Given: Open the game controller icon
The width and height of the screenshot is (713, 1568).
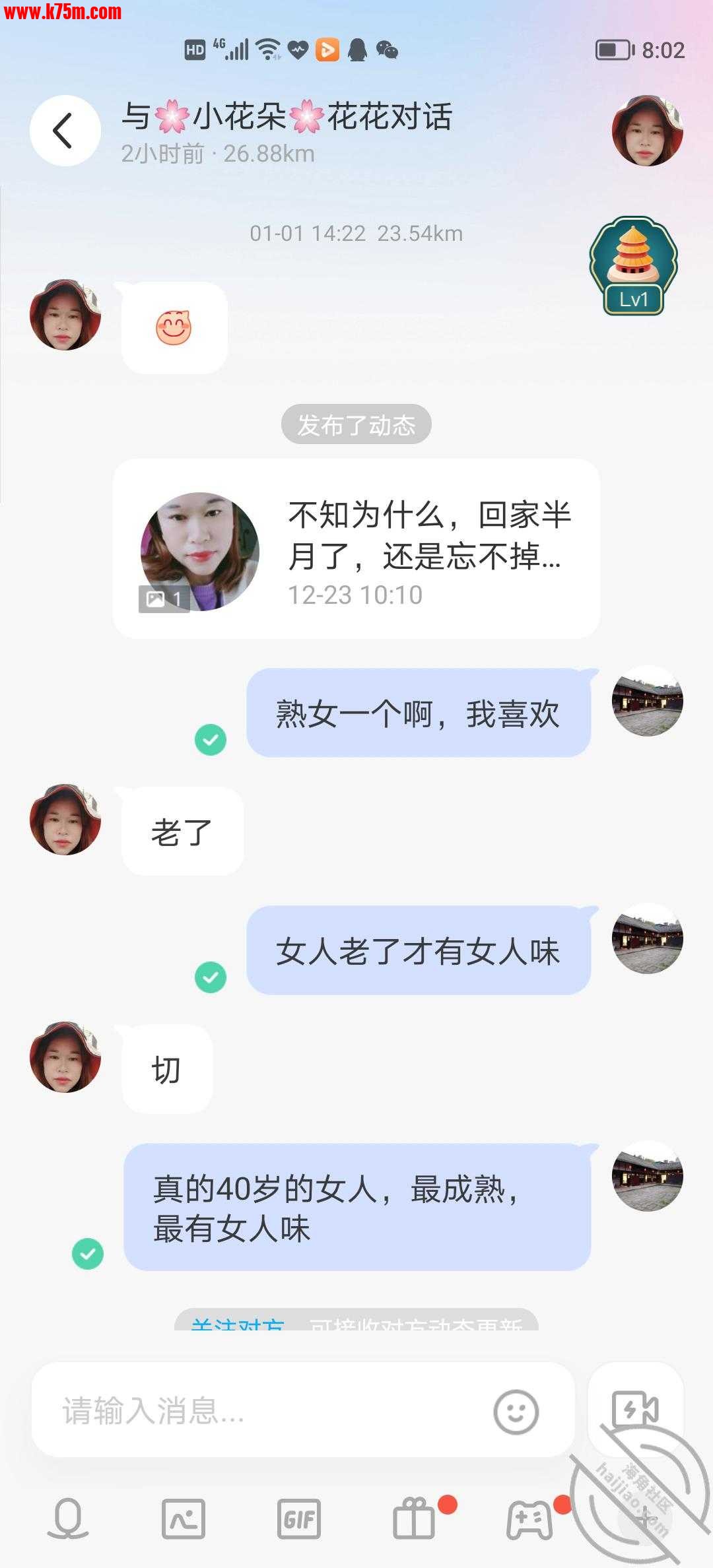Looking at the screenshot, I should 529,1519.
